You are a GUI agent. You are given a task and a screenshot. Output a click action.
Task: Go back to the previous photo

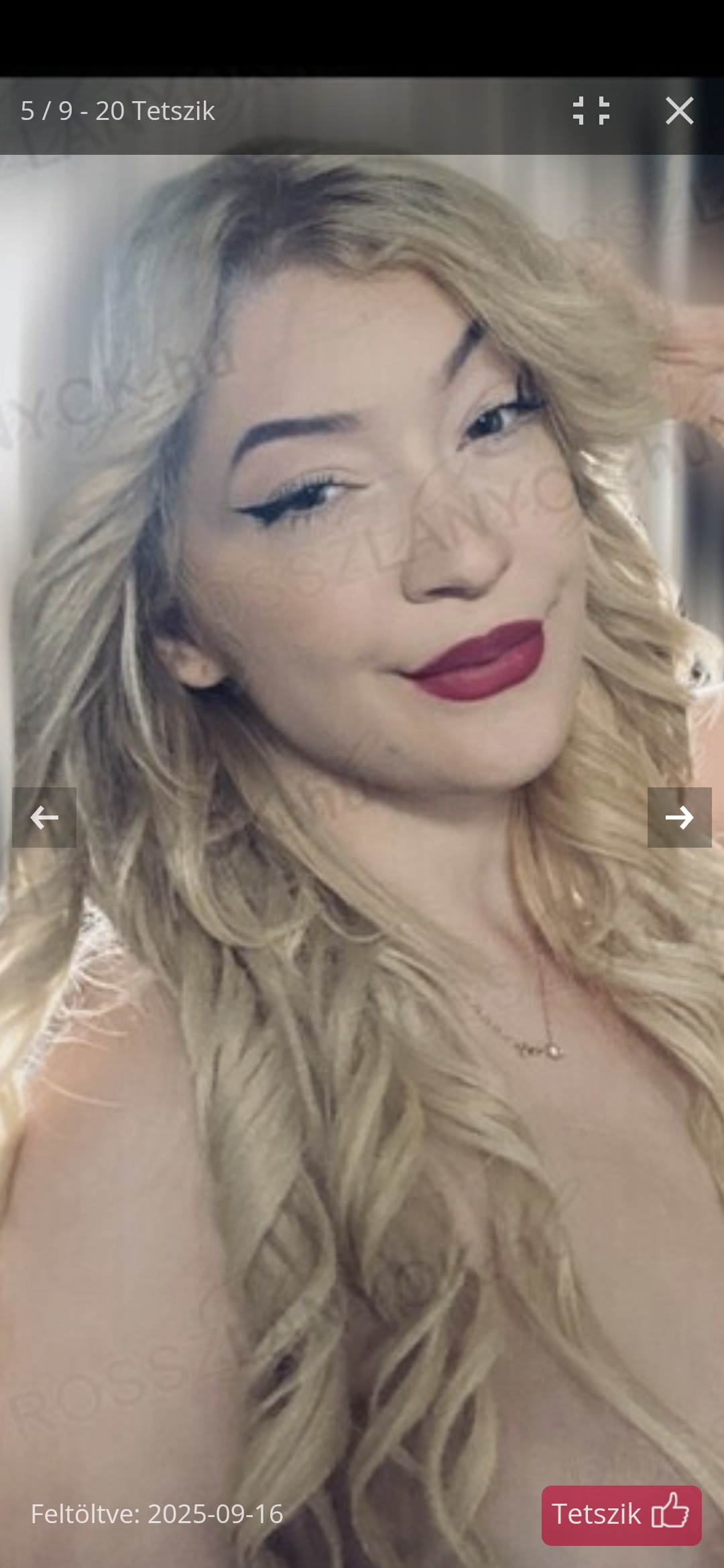[x=44, y=818]
